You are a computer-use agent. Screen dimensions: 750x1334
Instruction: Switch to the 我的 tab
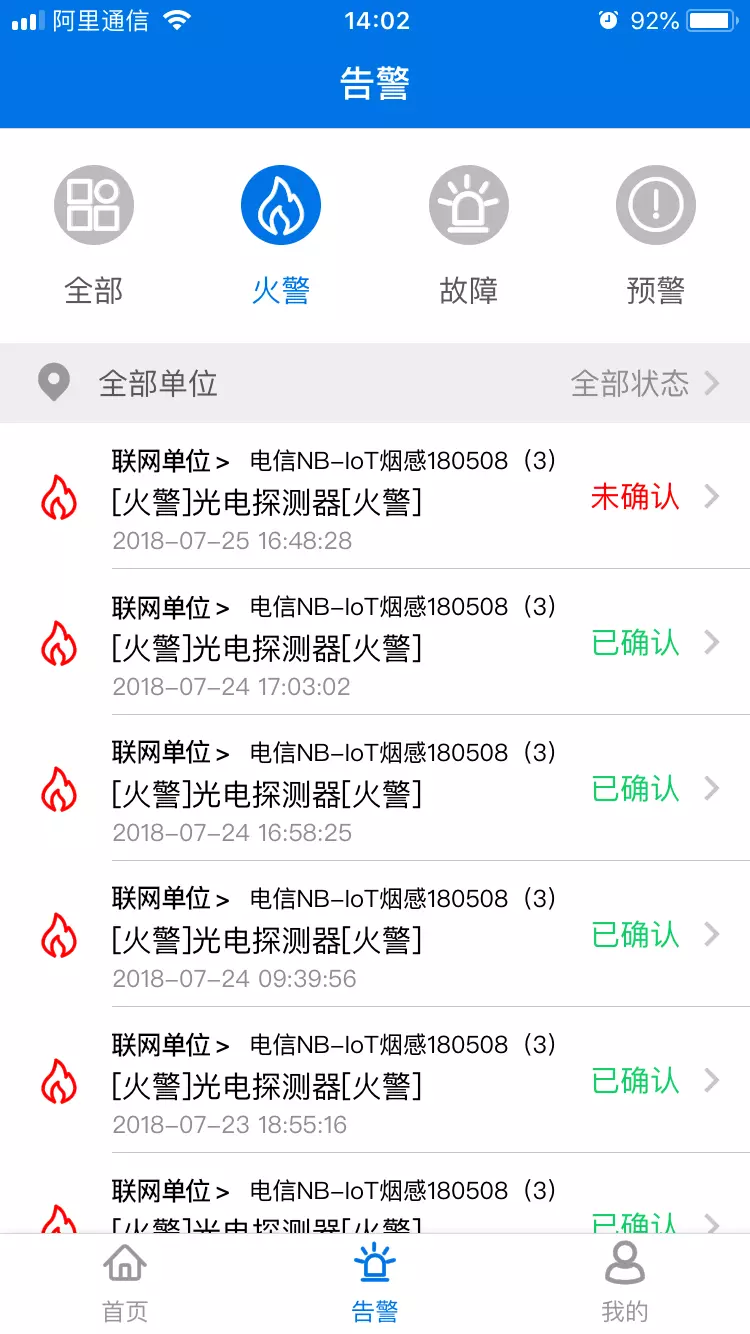click(x=625, y=1285)
